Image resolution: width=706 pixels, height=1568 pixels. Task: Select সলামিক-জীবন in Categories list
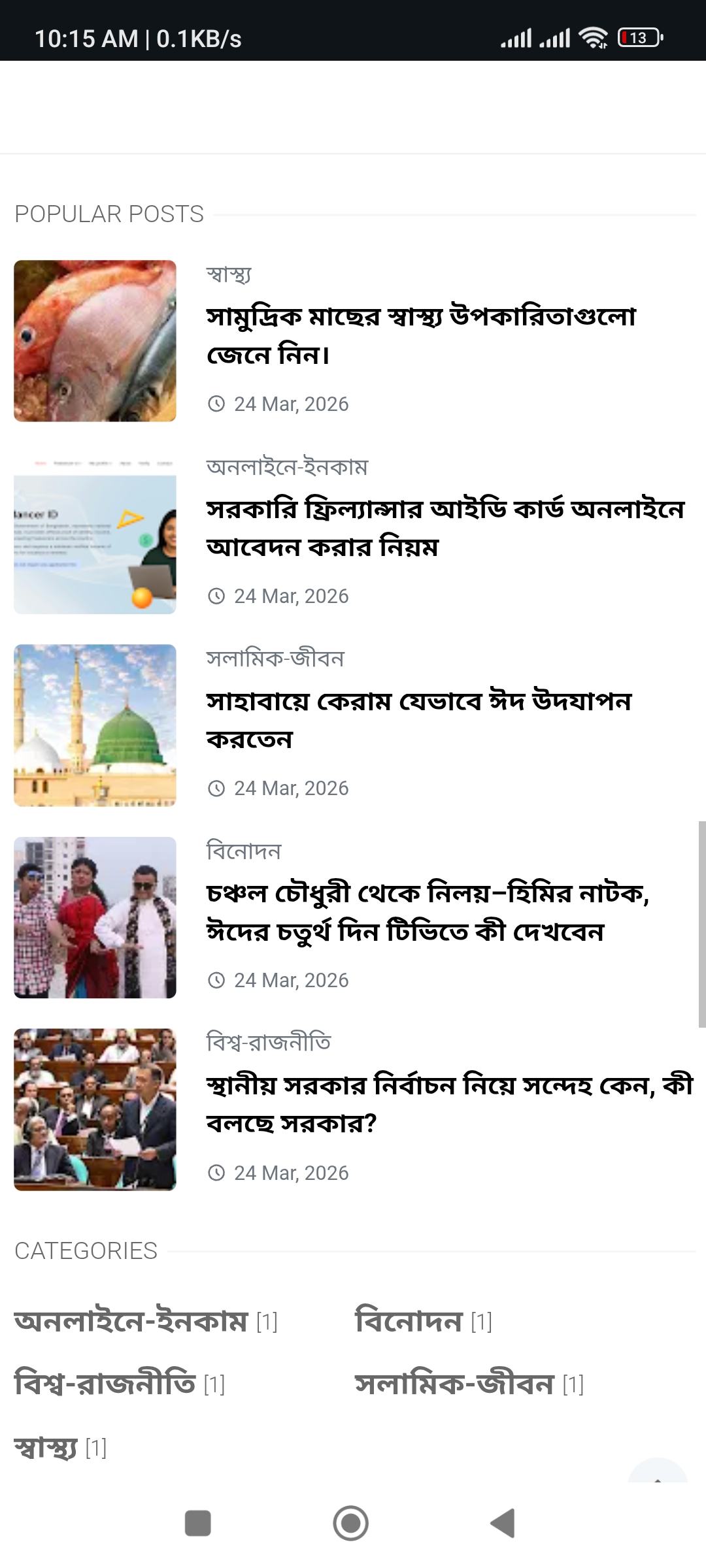[x=454, y=1384]
